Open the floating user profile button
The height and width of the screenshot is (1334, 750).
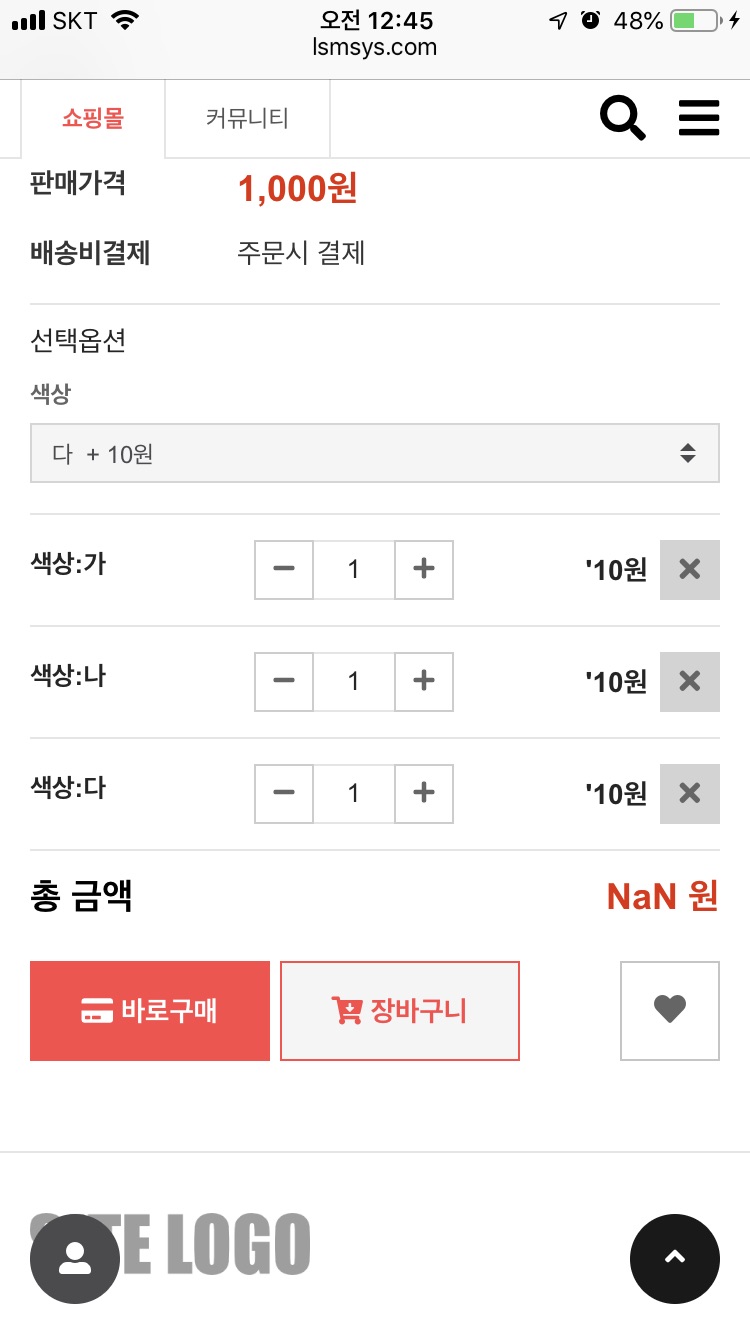(x=75, y=1259)
